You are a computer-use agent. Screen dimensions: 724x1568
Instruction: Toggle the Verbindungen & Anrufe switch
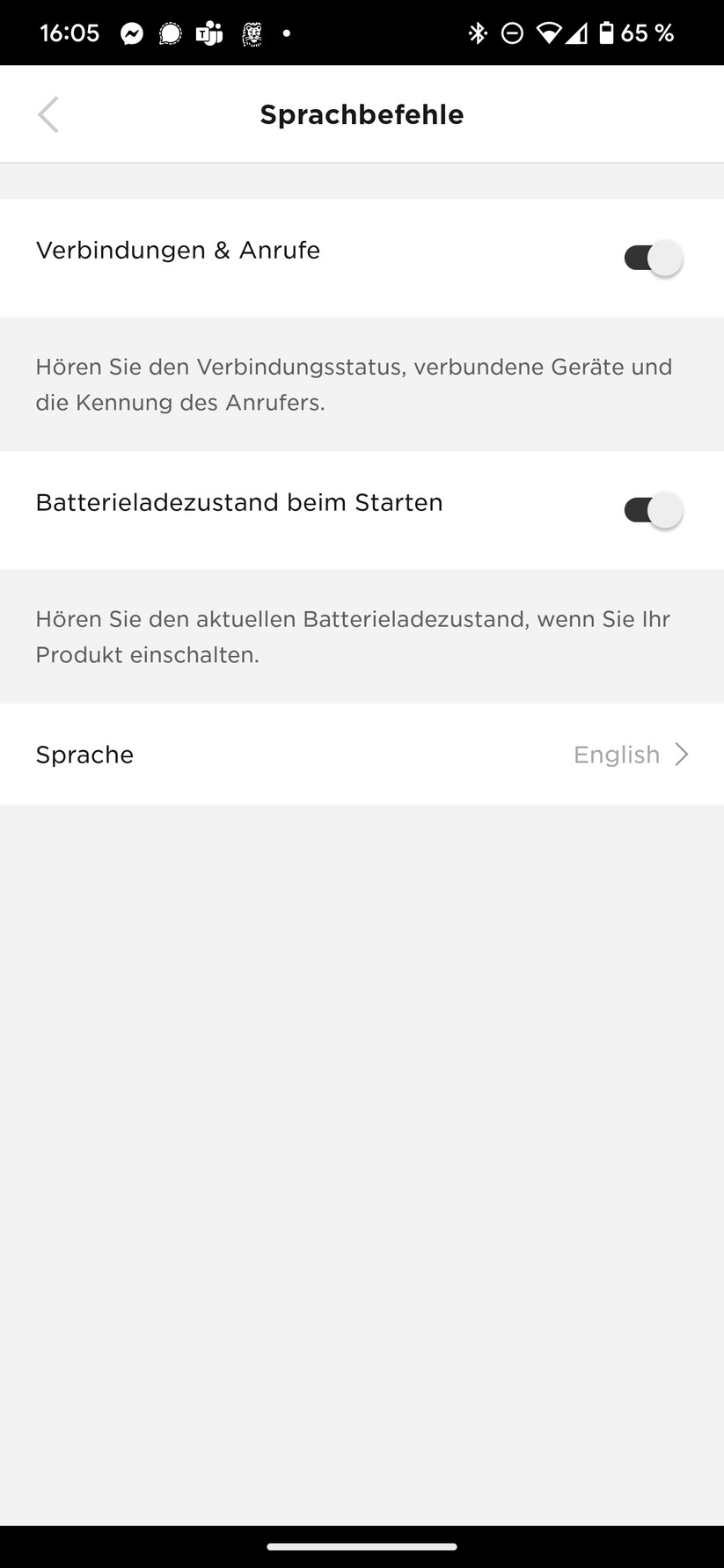[653, 258]
